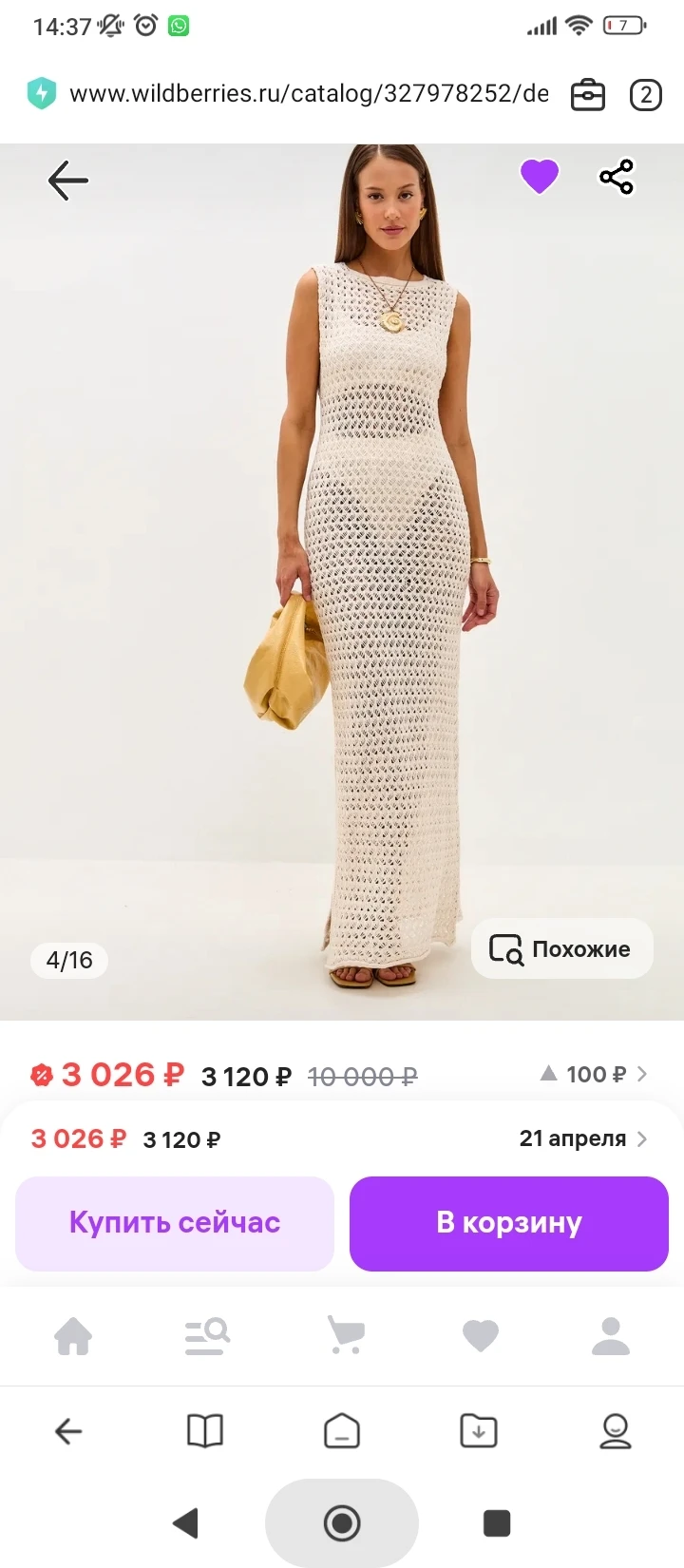The image size is (684, 1568).
Task: Switch to the favorites tab
Action: click(480, 1335)
